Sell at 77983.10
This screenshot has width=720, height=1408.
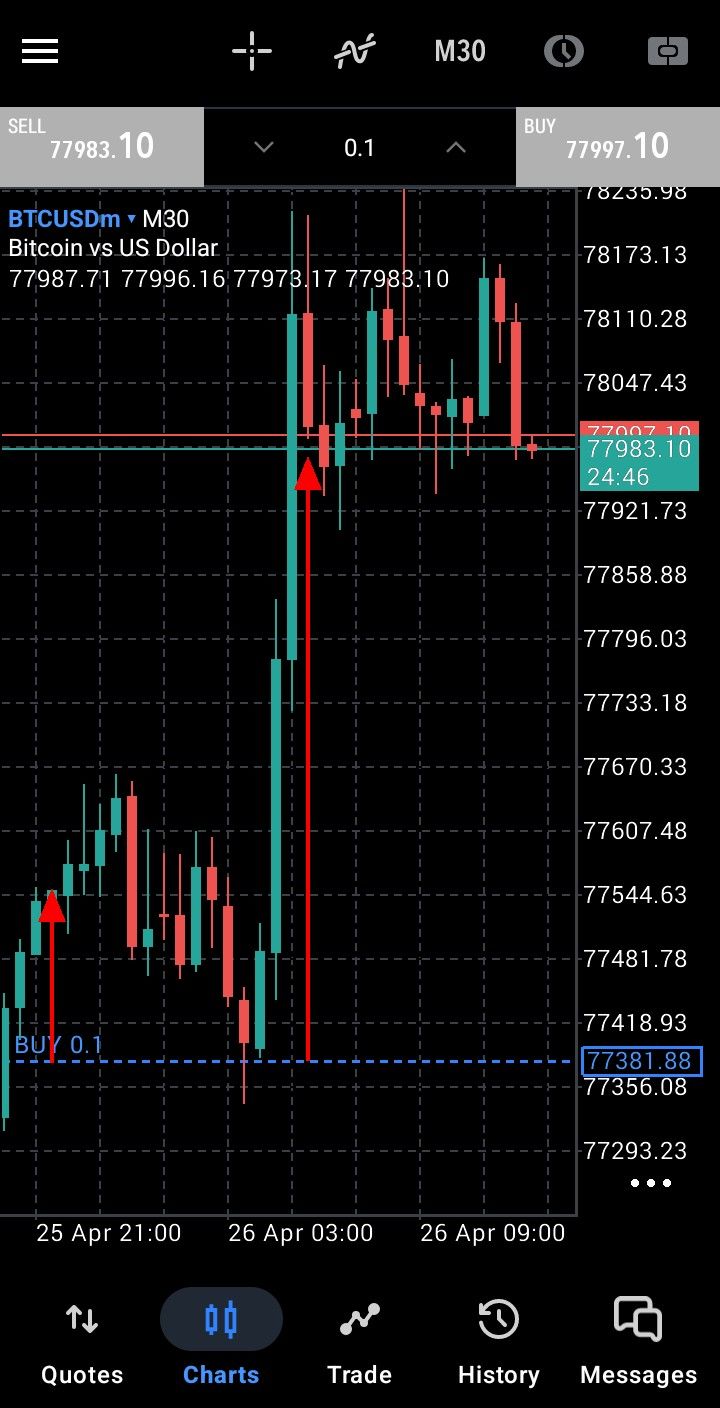[102, 147]
